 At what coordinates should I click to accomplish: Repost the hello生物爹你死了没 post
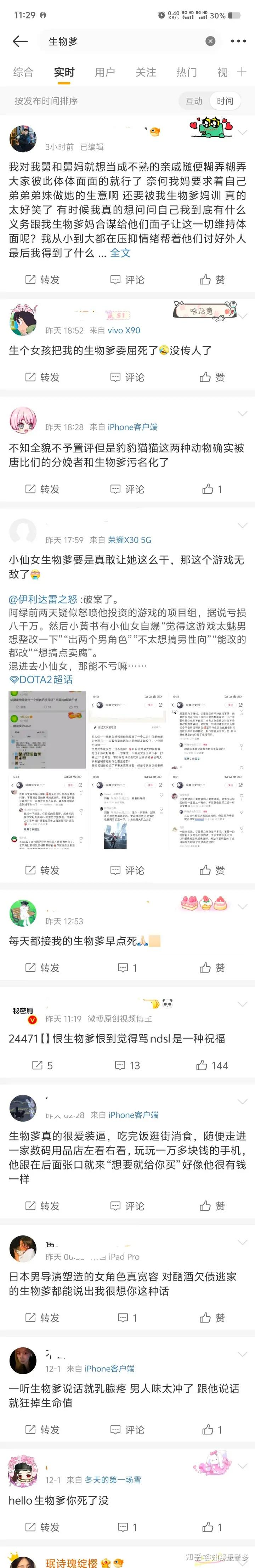click(42, 1527)
